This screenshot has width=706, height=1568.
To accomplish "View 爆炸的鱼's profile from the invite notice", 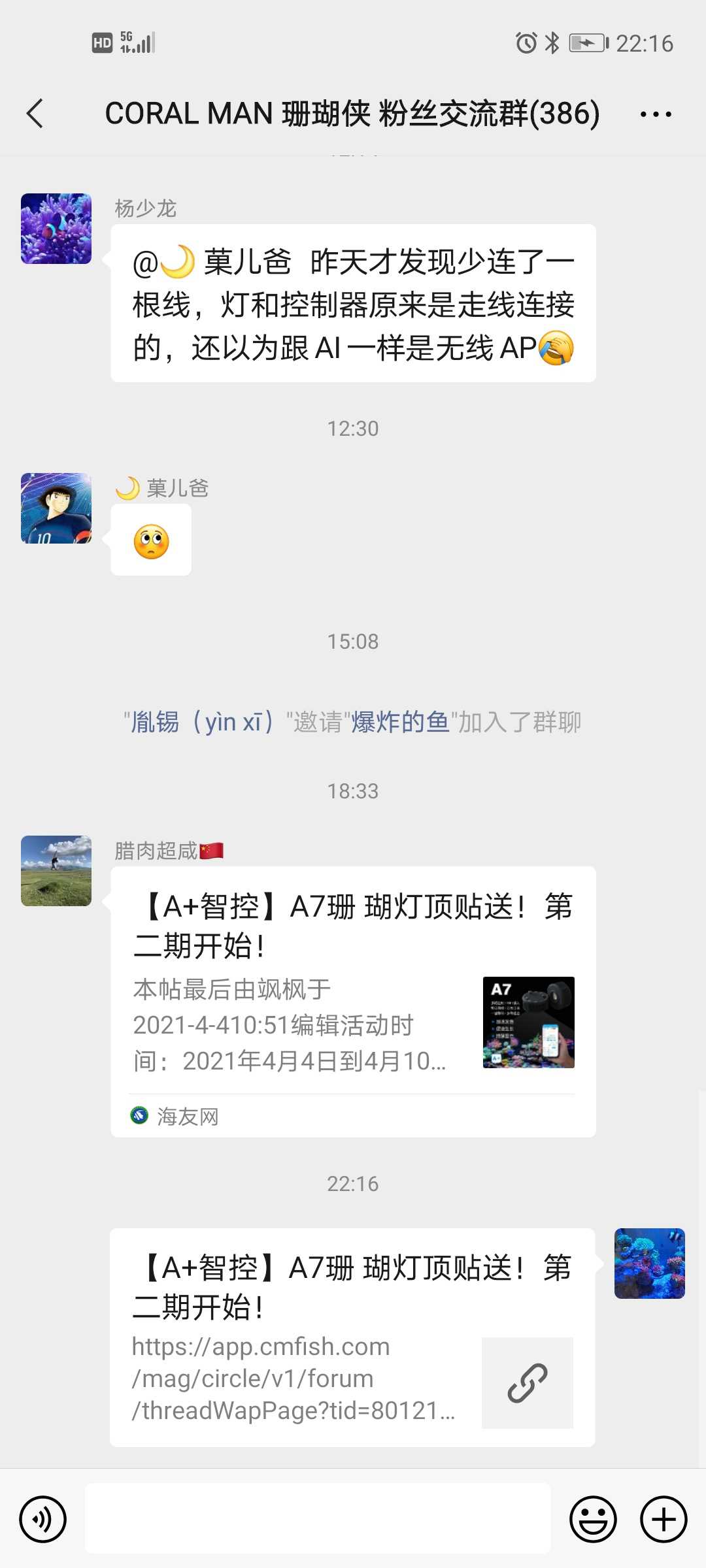I will coord(400,723).
